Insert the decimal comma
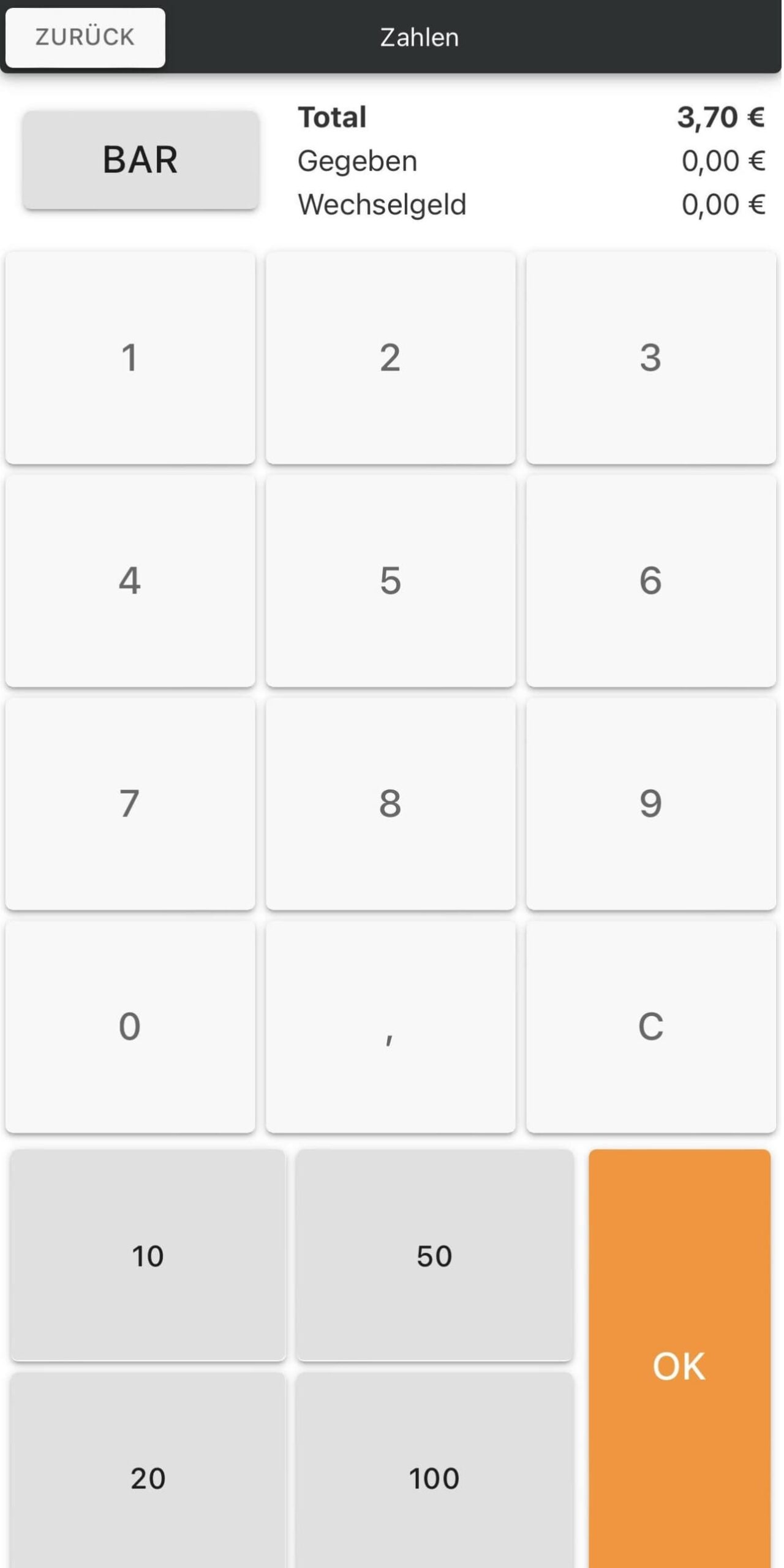 (x=390, y=1027)
